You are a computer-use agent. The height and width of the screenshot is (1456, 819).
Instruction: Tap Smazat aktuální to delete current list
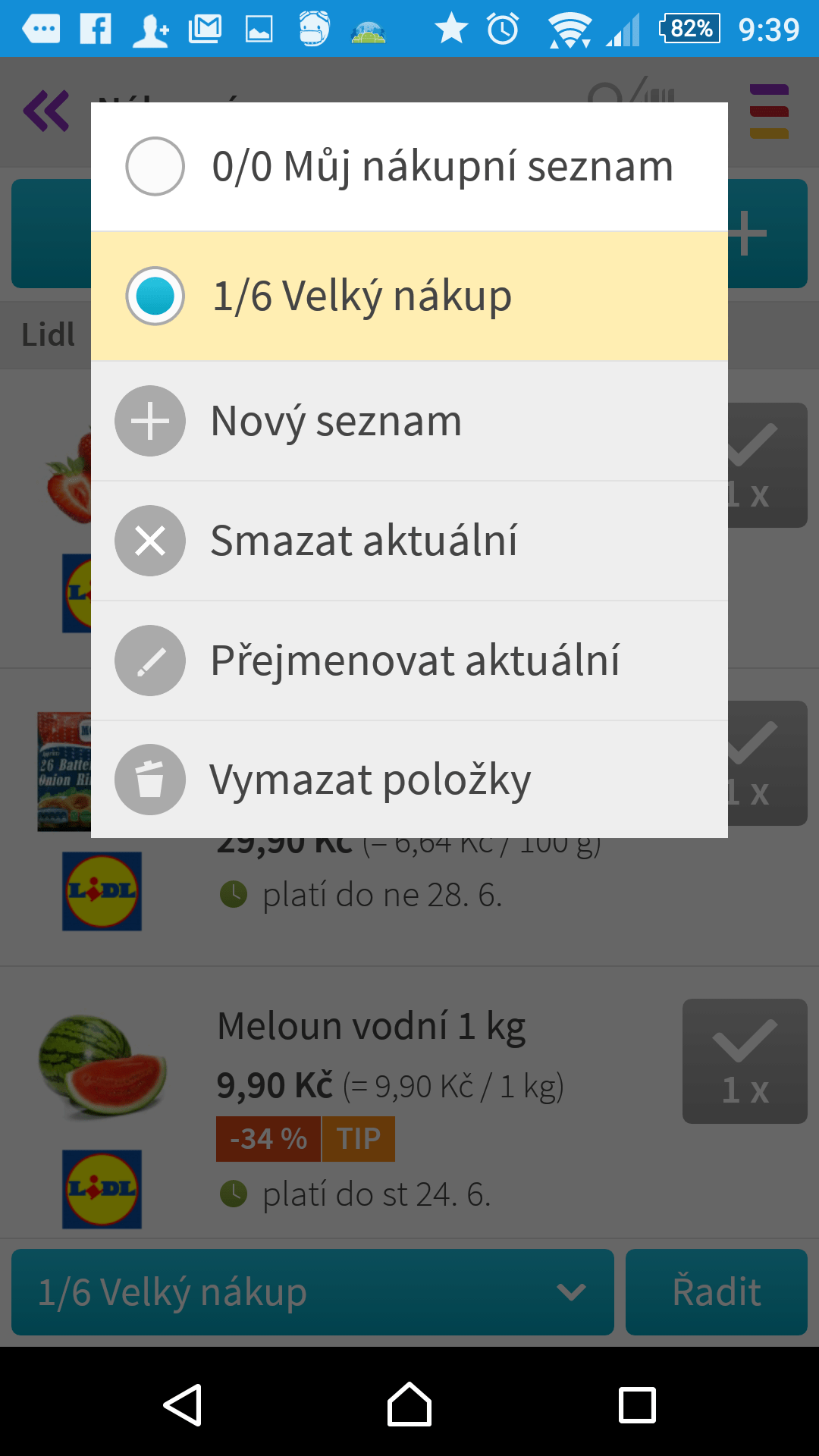tap(409, 541)
